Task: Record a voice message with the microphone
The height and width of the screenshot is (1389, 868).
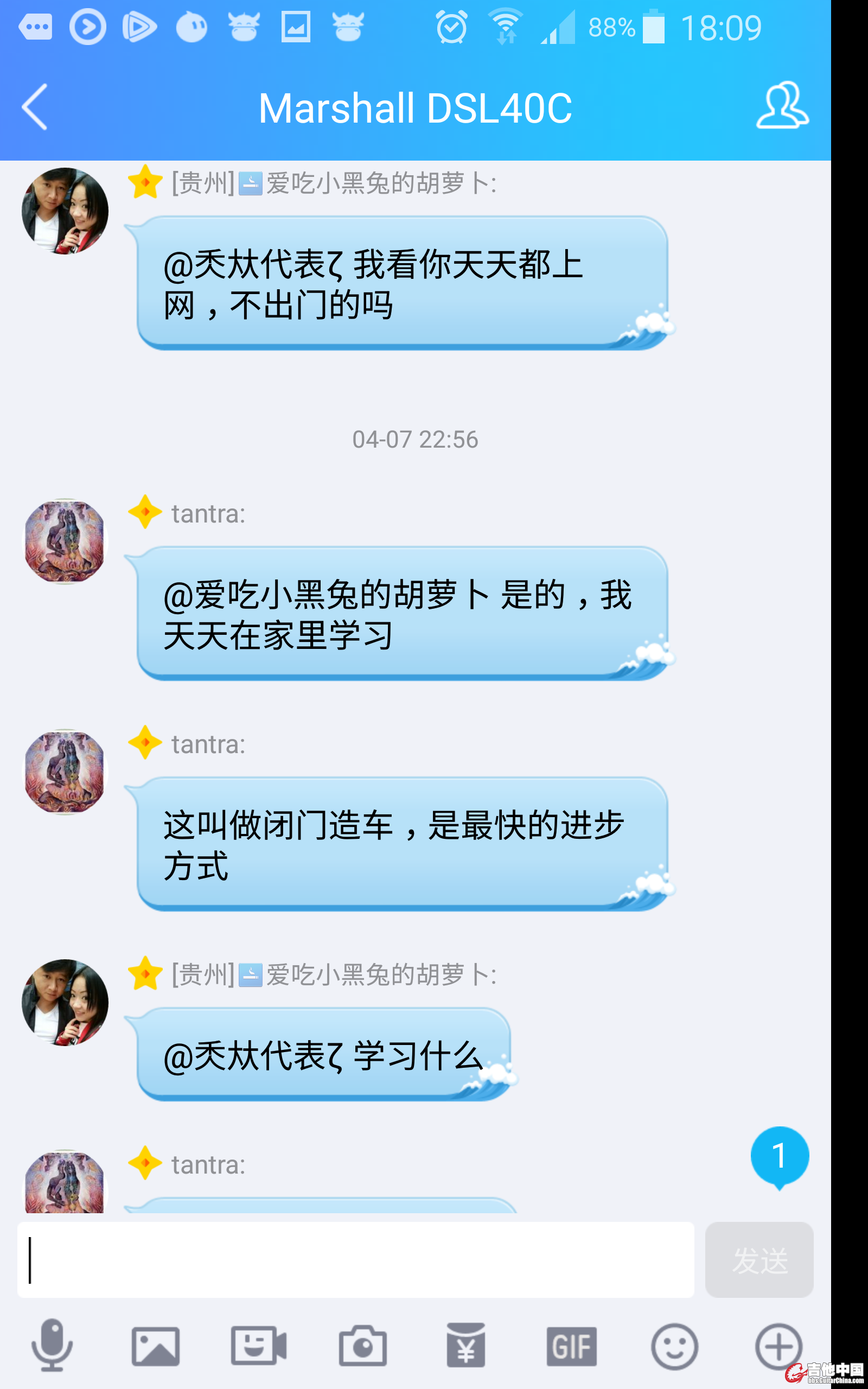Action: coord(52,1344)
